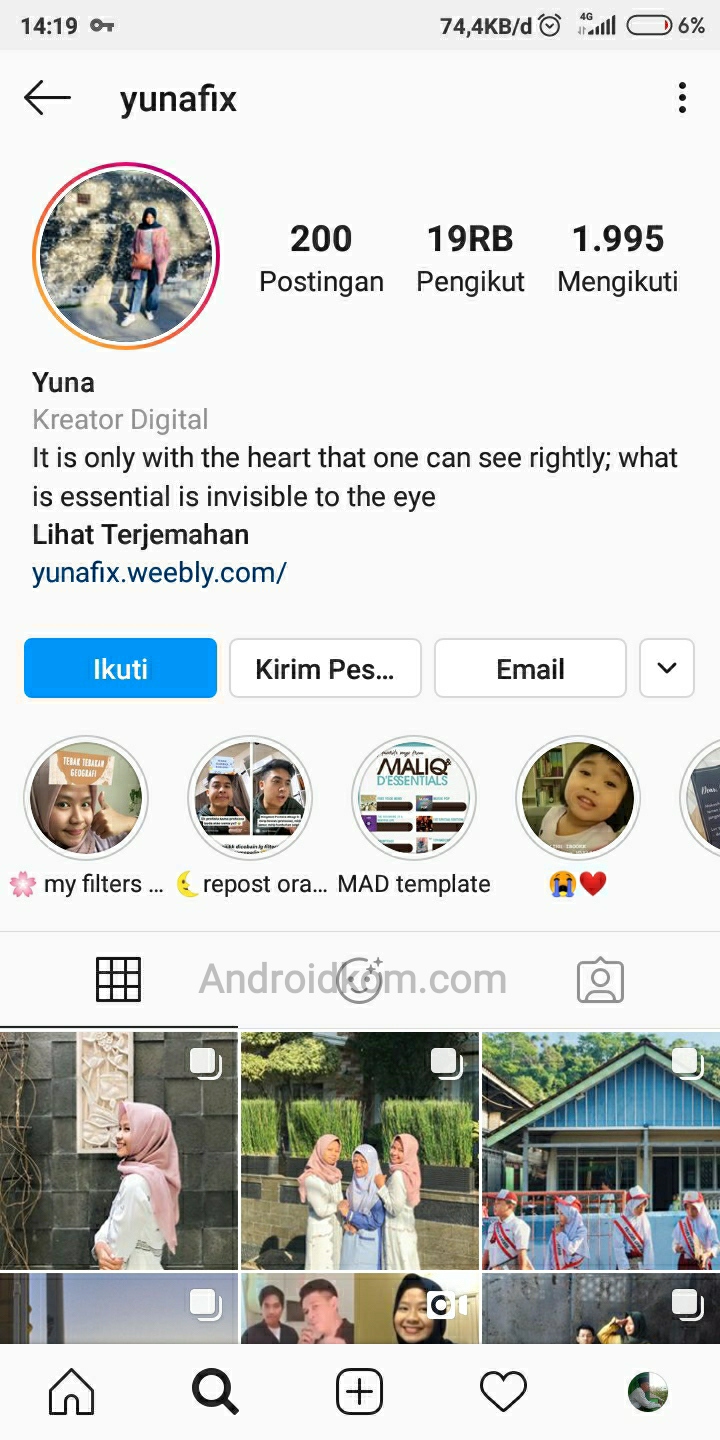The width and height of the screenshot is (720, 1440).
Task: Switch to the tagged photos tab
Action: [600, 980]
